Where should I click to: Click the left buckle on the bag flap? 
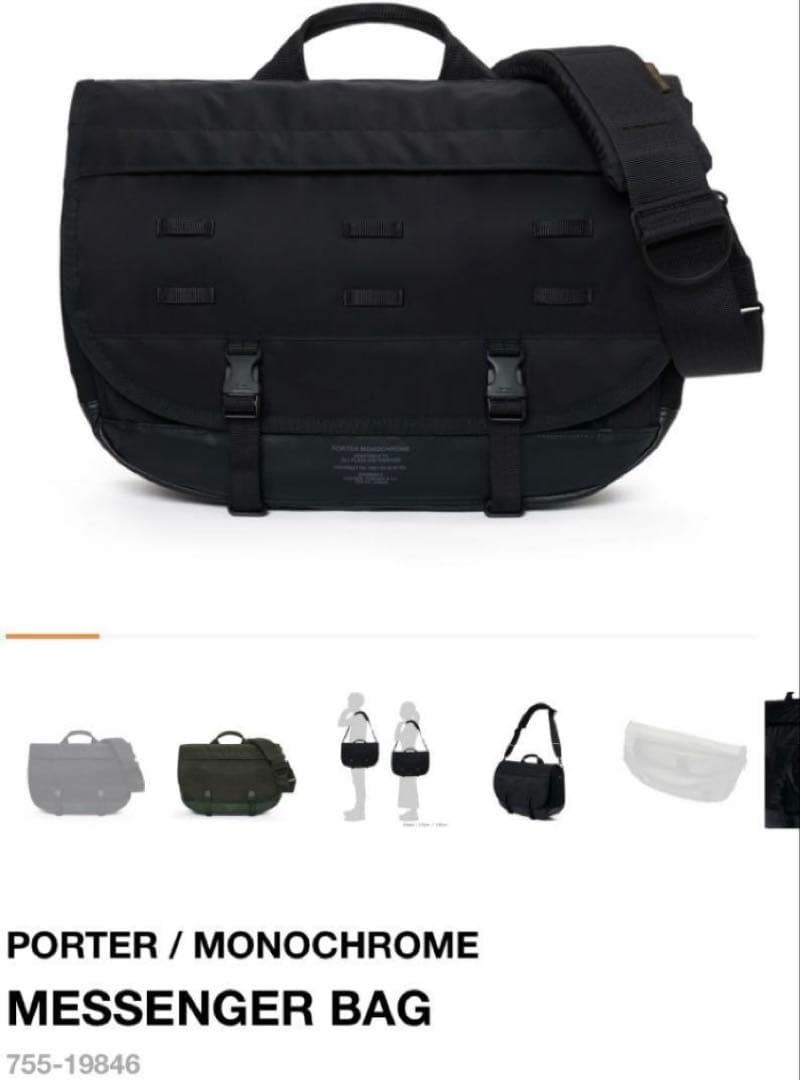click(x=240, y=375)
